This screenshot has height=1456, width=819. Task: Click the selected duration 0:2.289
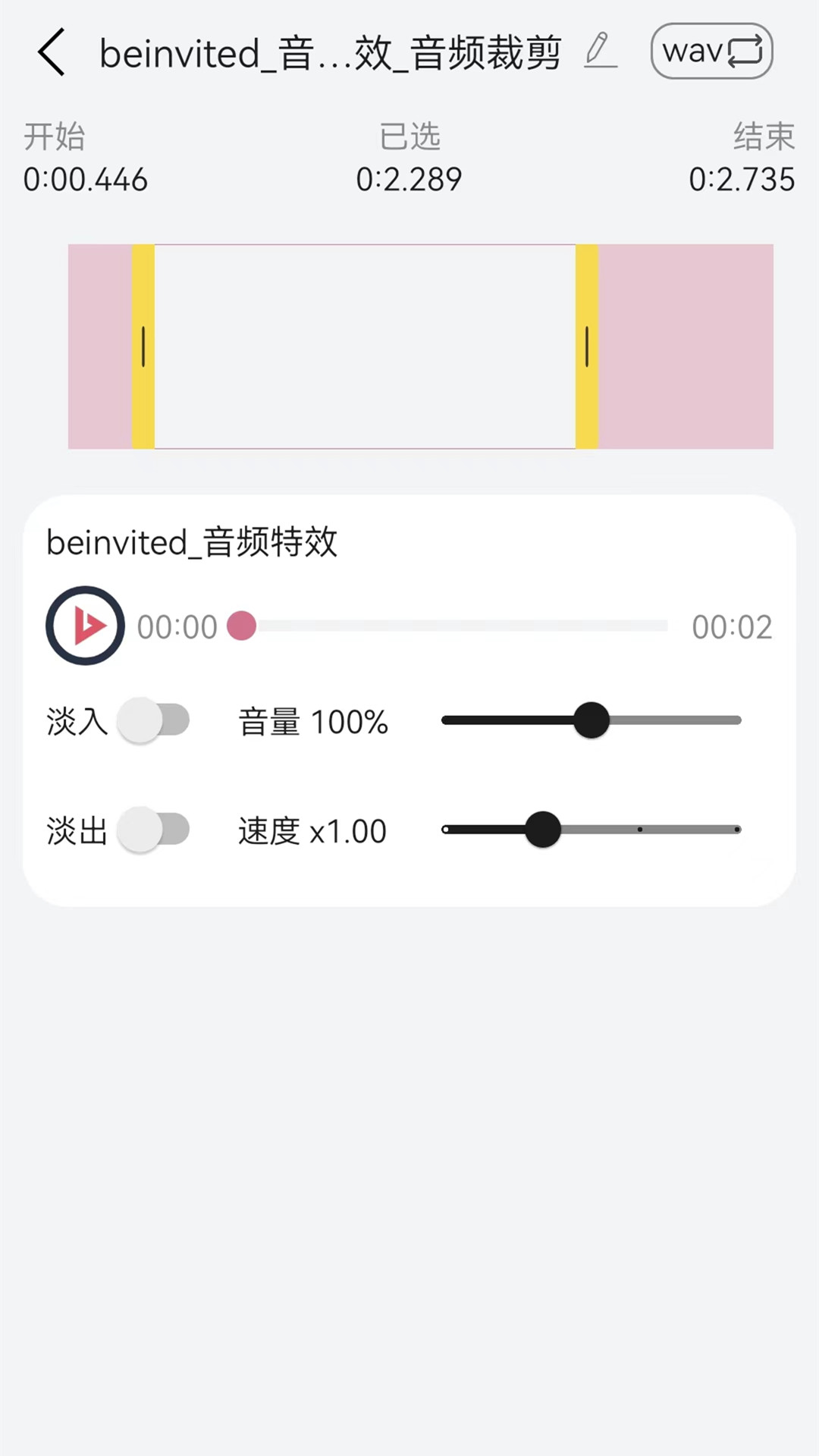(x=408, y=179)
